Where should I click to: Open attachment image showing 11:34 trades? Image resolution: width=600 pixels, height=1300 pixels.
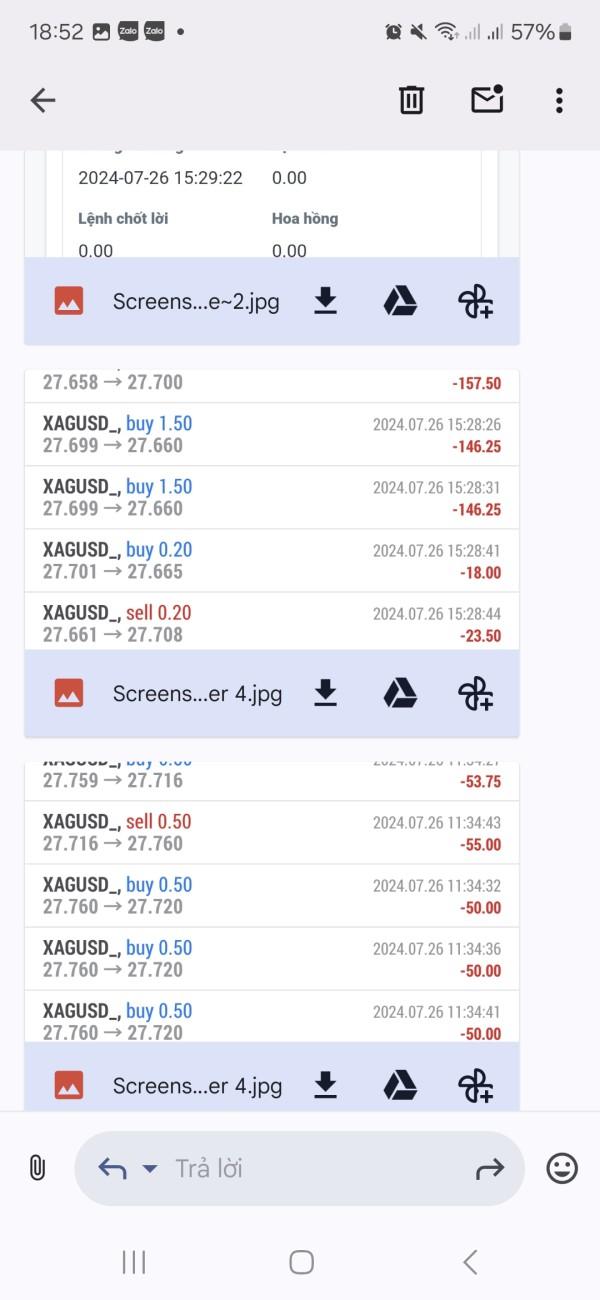[272, 902]
